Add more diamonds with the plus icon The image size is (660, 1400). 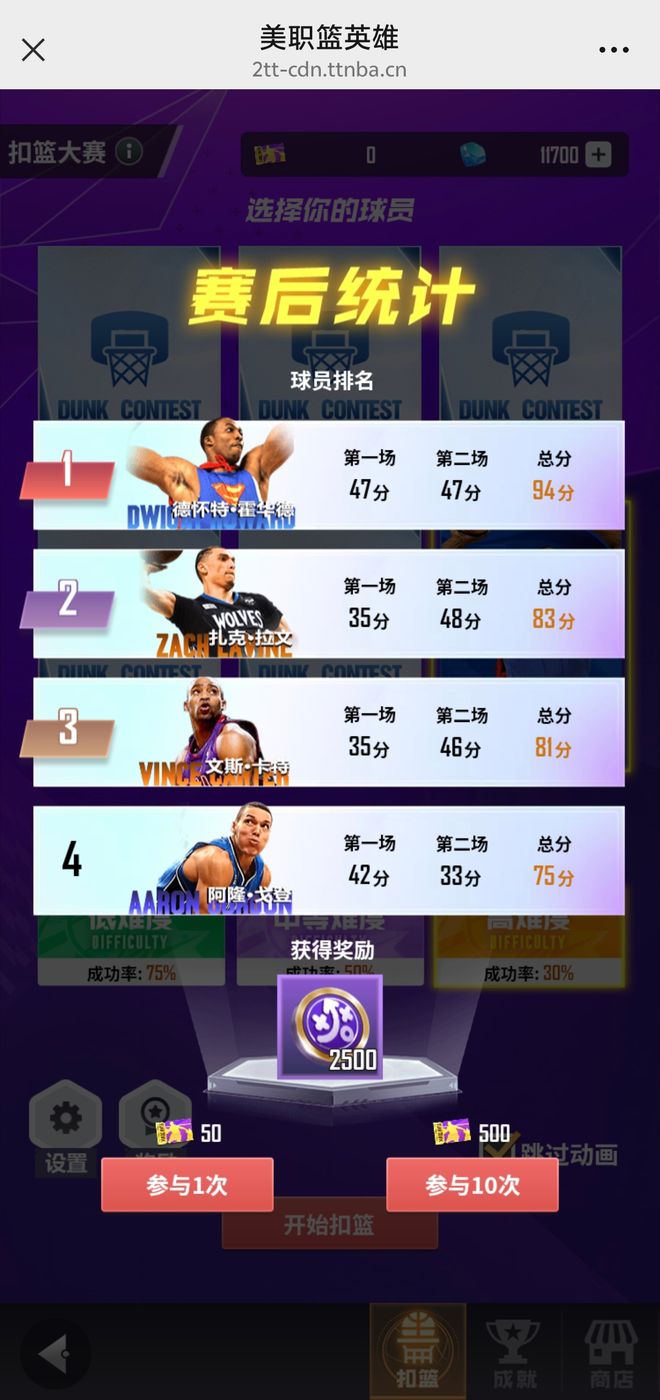click(x=598, y=155)
